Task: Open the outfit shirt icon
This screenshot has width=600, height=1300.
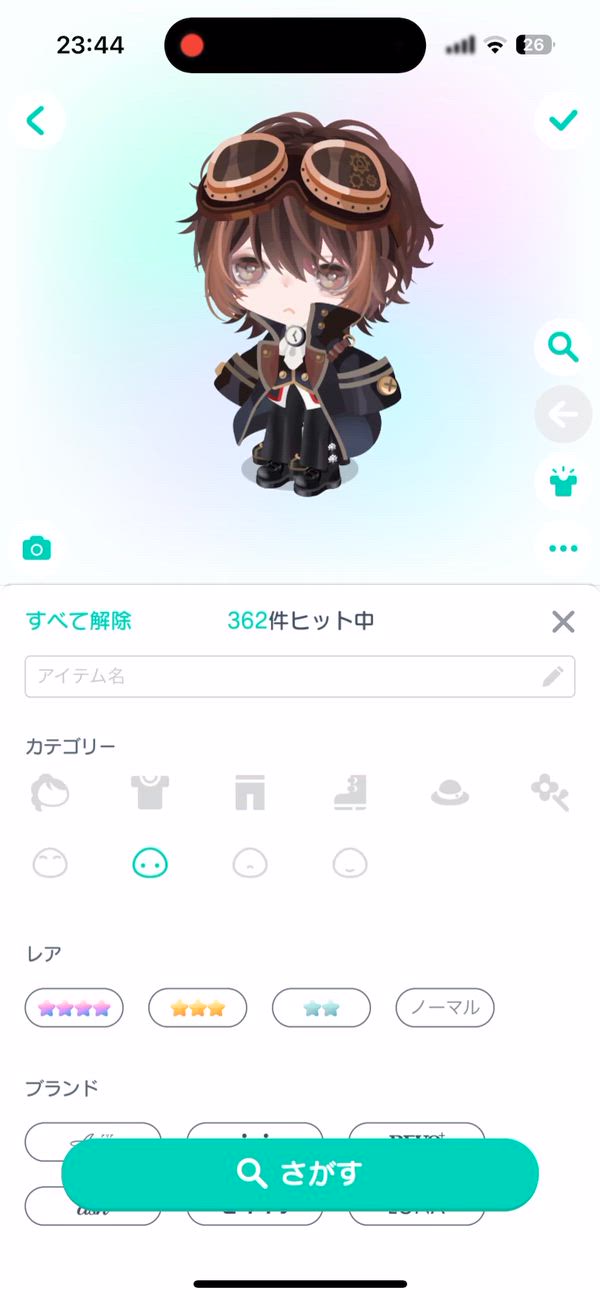Action: coord(563,482)
